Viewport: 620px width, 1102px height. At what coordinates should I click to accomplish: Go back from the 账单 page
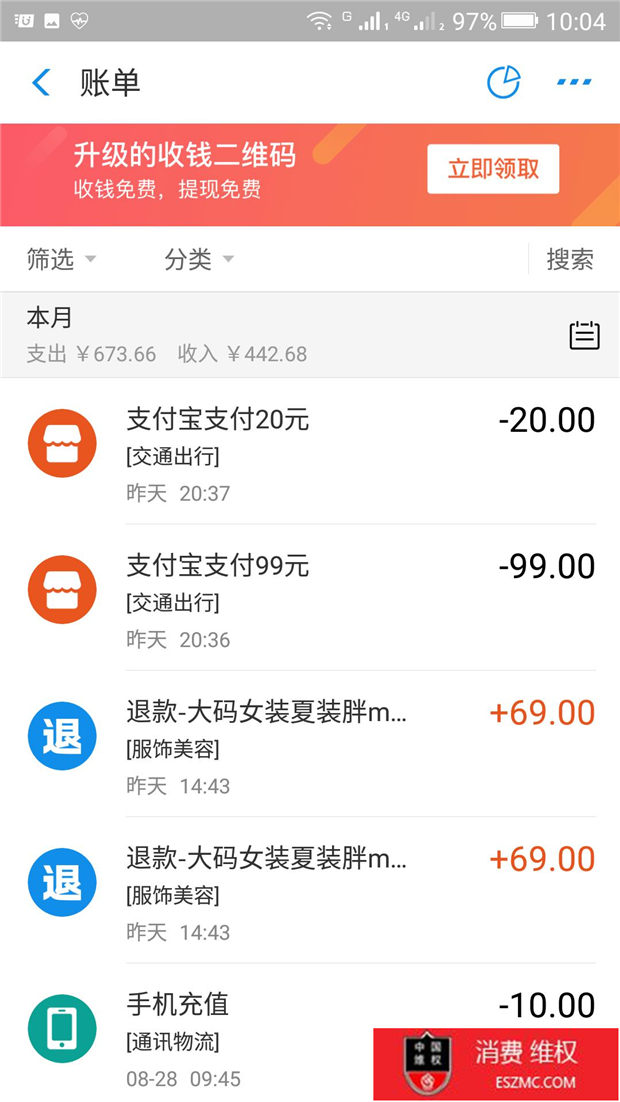click(41, 83)
